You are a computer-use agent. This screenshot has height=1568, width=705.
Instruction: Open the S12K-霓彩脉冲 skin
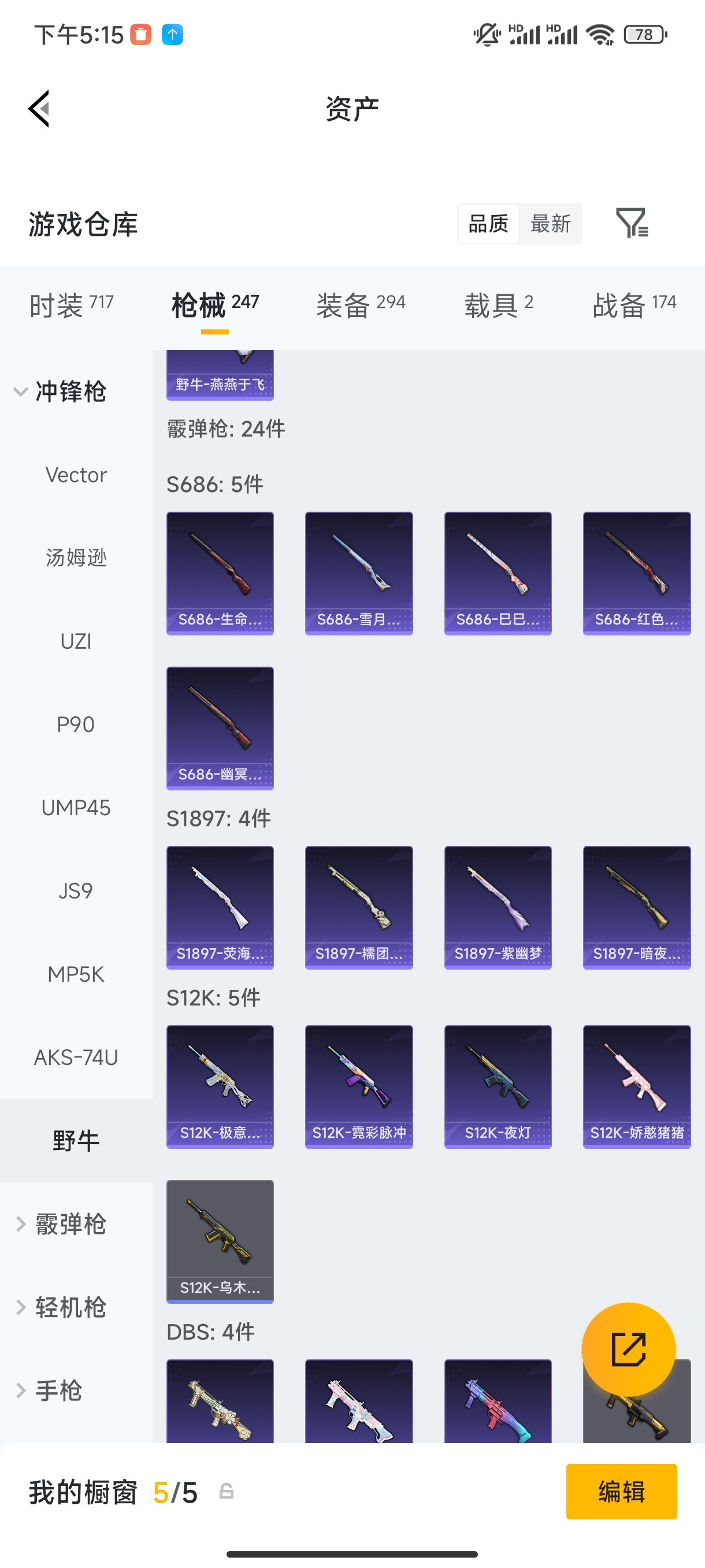pos(359,1086)
